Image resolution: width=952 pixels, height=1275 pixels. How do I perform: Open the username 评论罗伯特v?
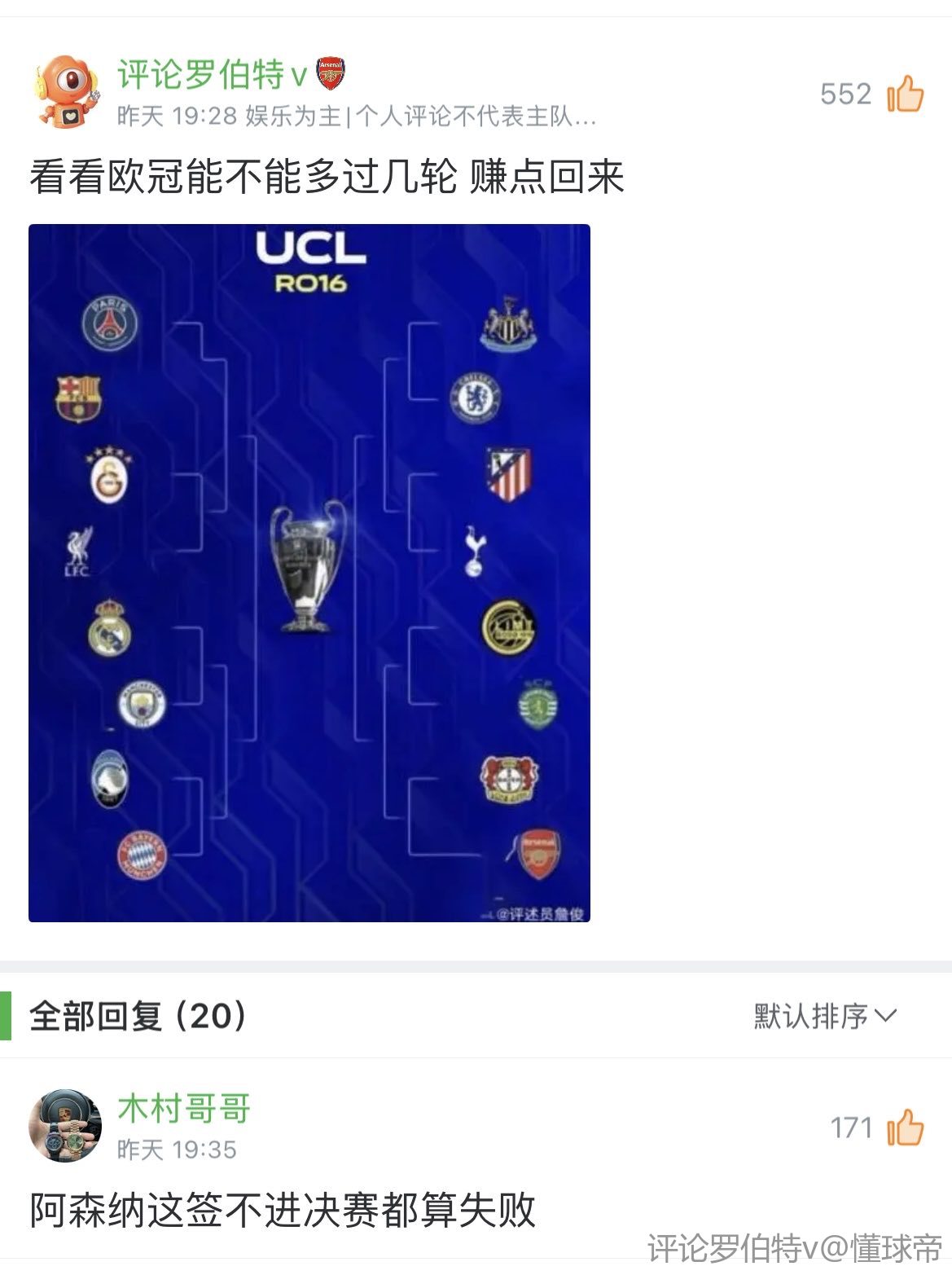(x=212, y=74)
